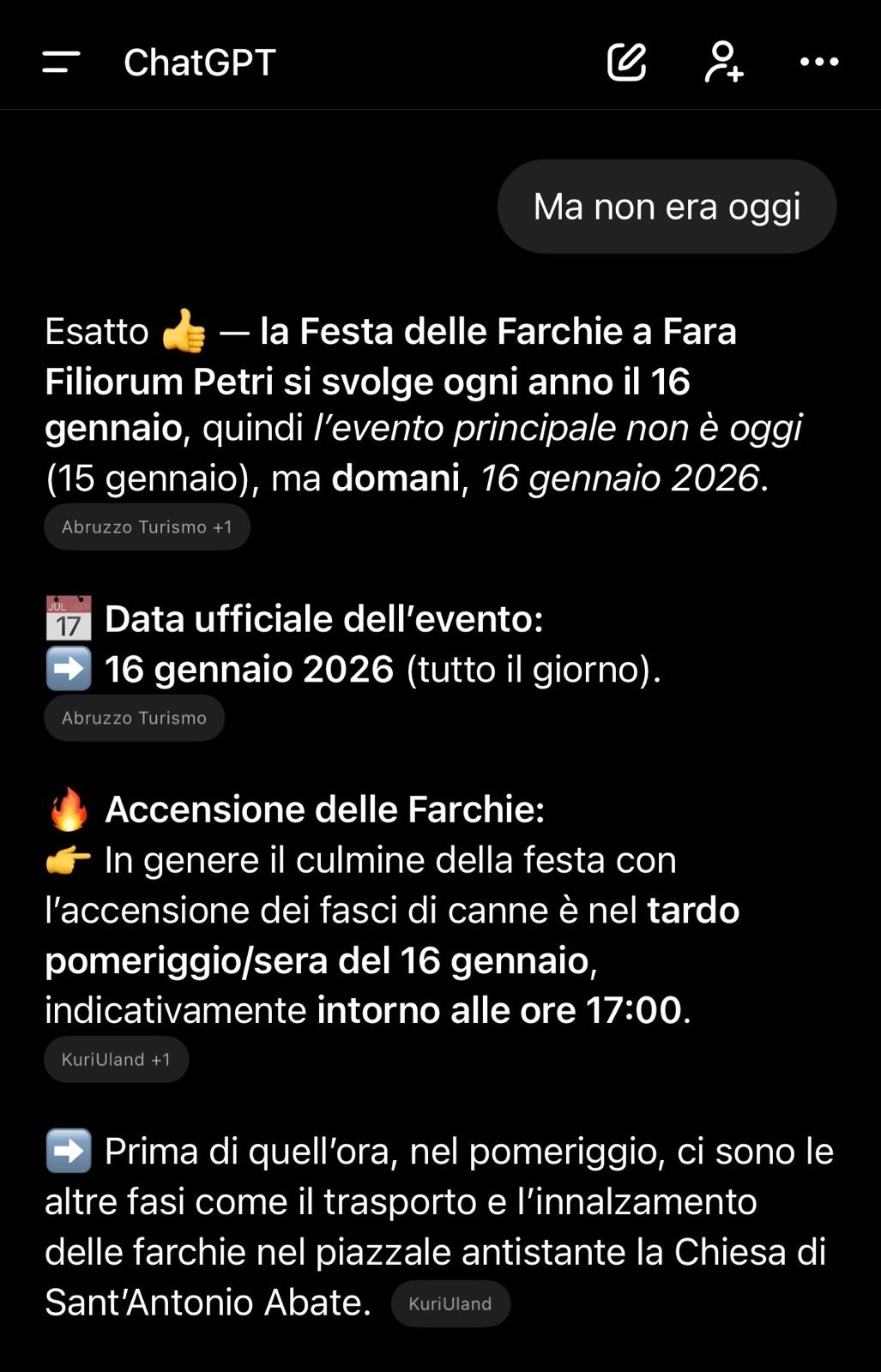Tap the add people icon
The height and width of the screenshot is (1372, 881).
pos(723,62)
